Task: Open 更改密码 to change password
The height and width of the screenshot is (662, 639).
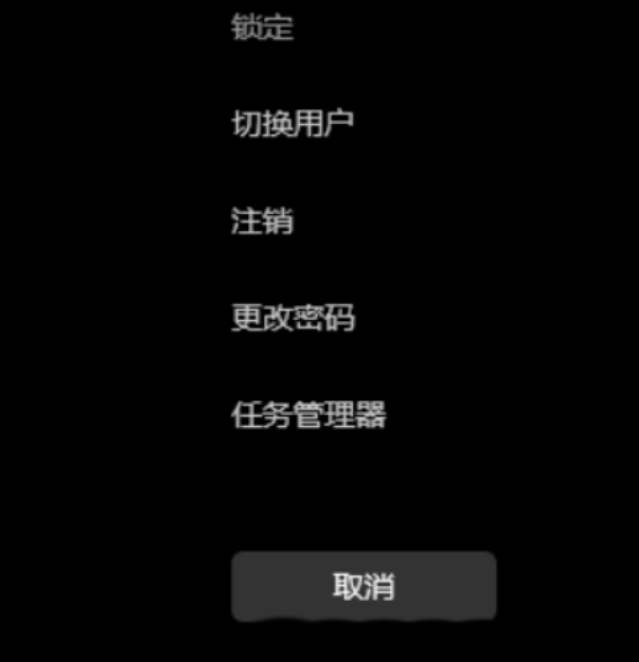Action: click(x=293, y=318)
